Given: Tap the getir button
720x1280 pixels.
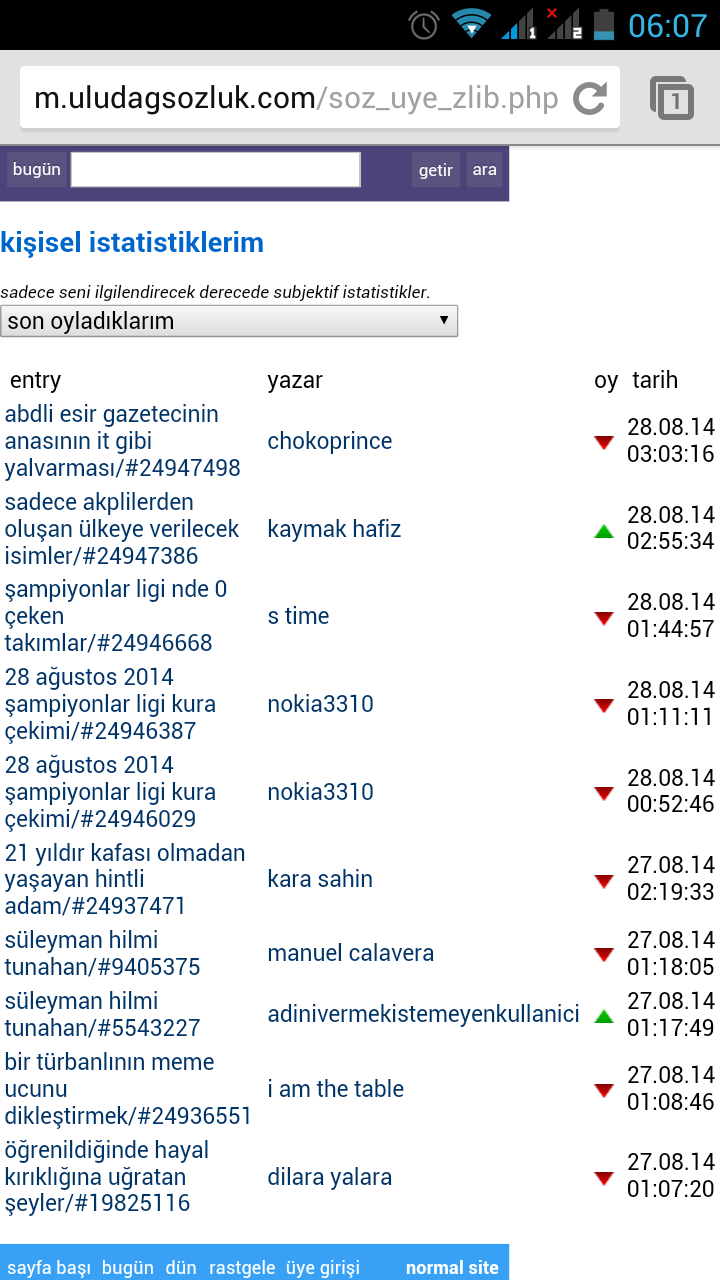Looking at the screenshot, I should tap(435, 170).
